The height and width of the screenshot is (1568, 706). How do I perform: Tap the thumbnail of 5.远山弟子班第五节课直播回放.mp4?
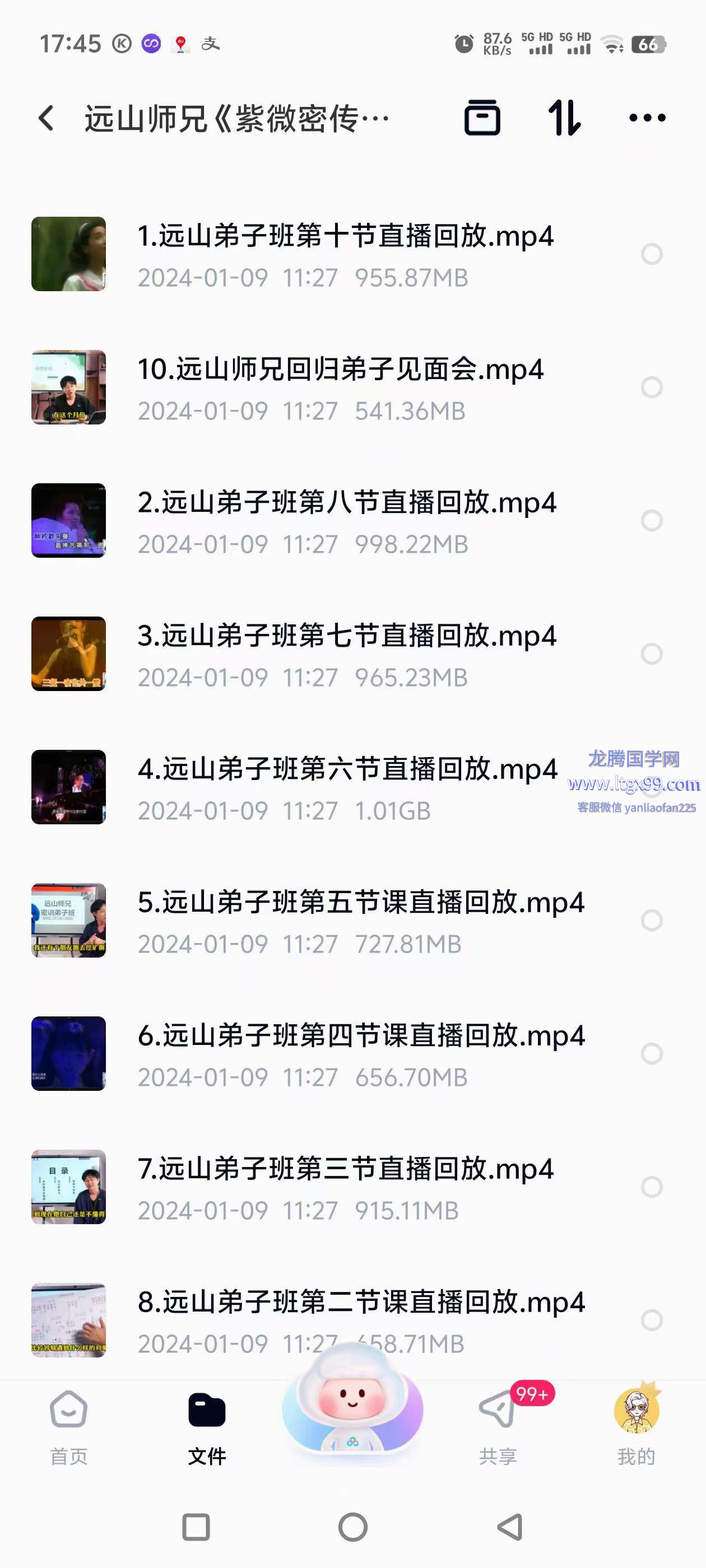69,920
